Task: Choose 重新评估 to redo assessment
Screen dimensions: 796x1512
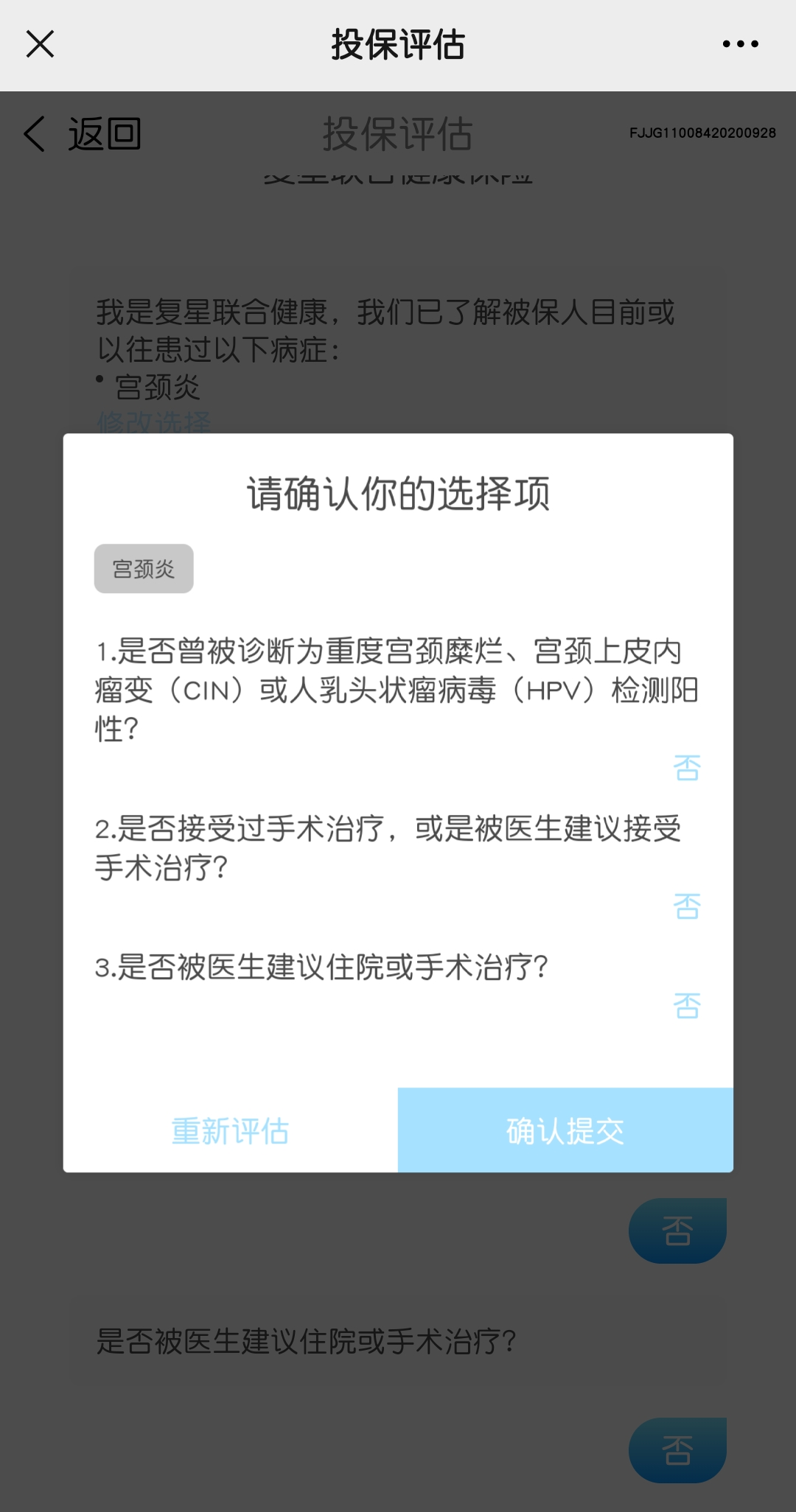Action: [x=231, y=1130]
